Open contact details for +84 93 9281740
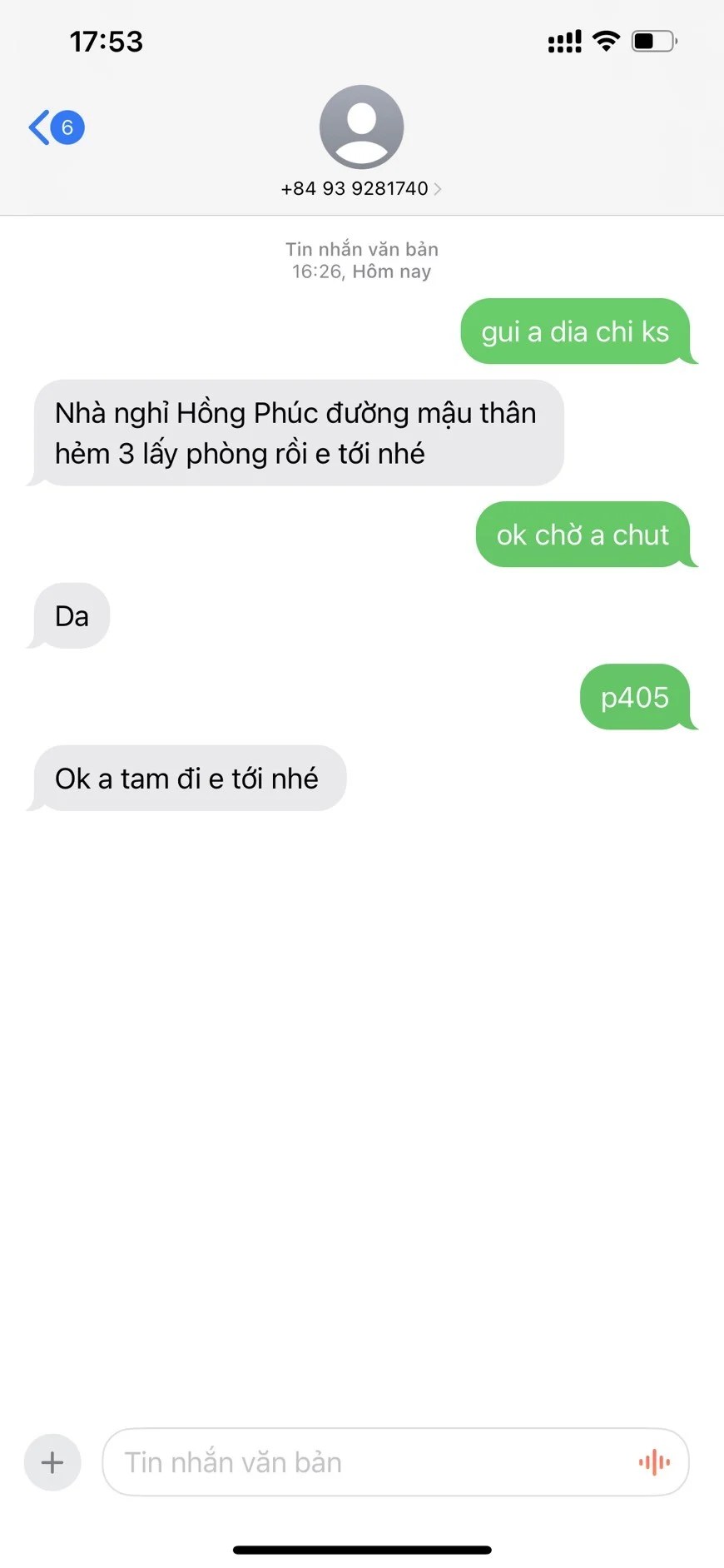Image resolution: width=724 pixels, height=1568 pixels. (361, 188)
